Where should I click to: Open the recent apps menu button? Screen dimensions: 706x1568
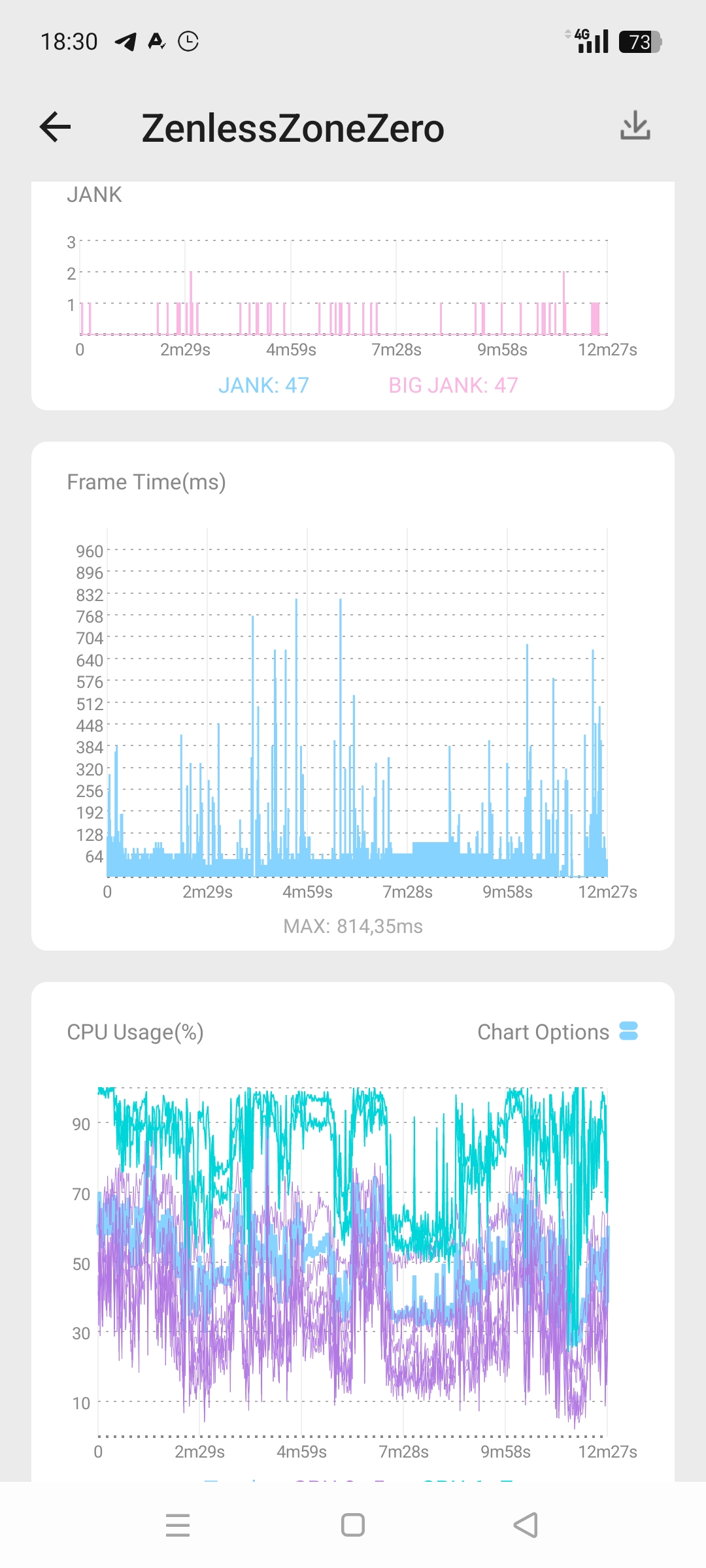(x=178, y=1525)
